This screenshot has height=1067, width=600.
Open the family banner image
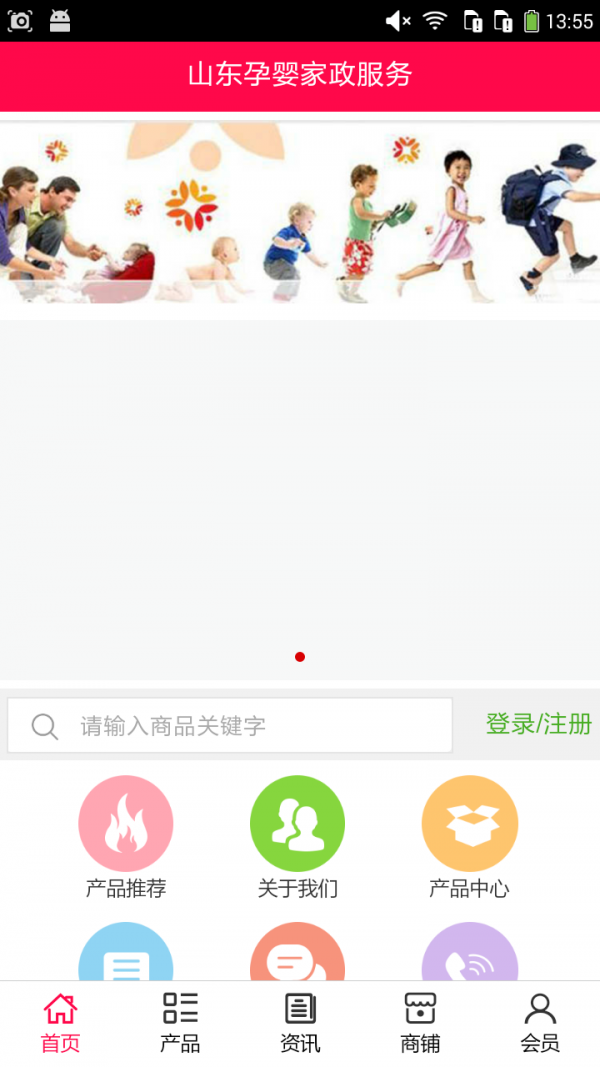300,215
